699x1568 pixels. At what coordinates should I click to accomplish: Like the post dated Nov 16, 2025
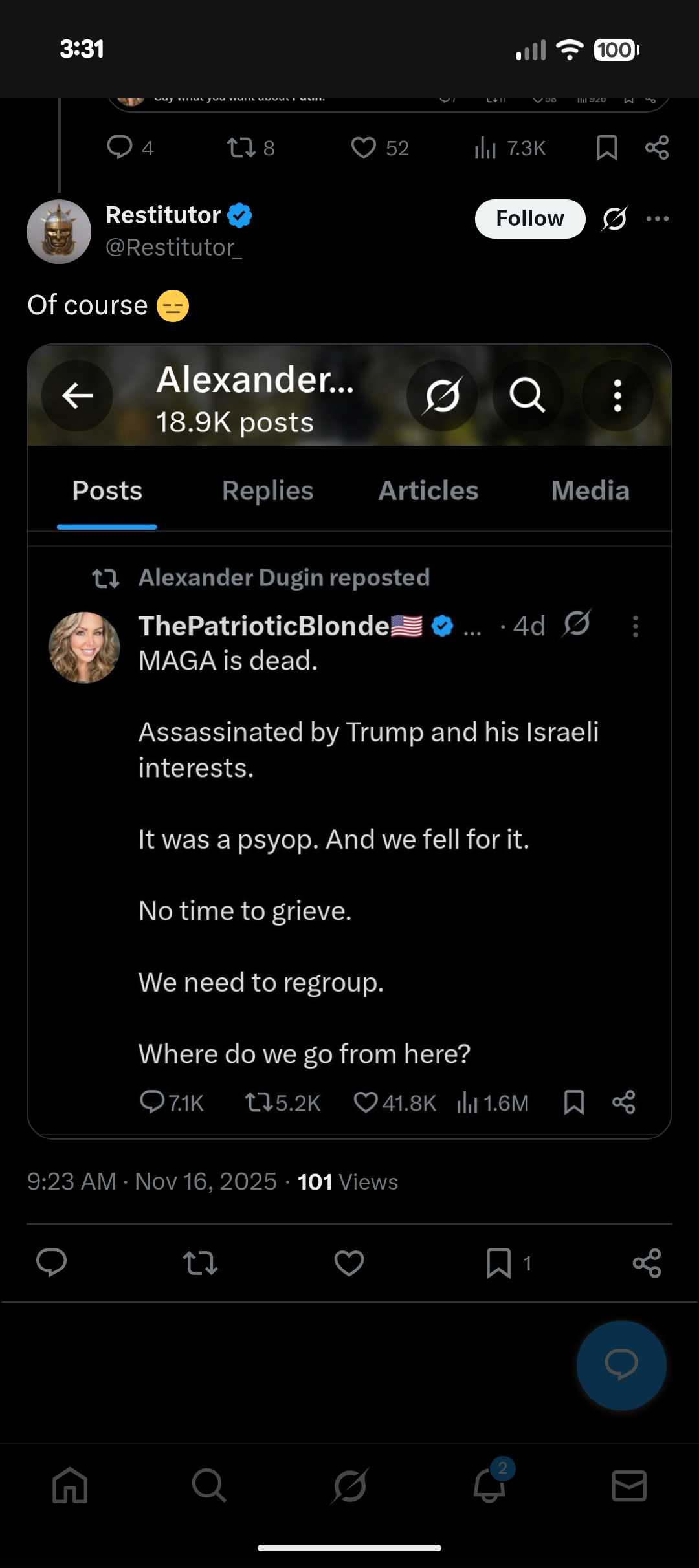pyautogui.click(x=349, y=1263)
